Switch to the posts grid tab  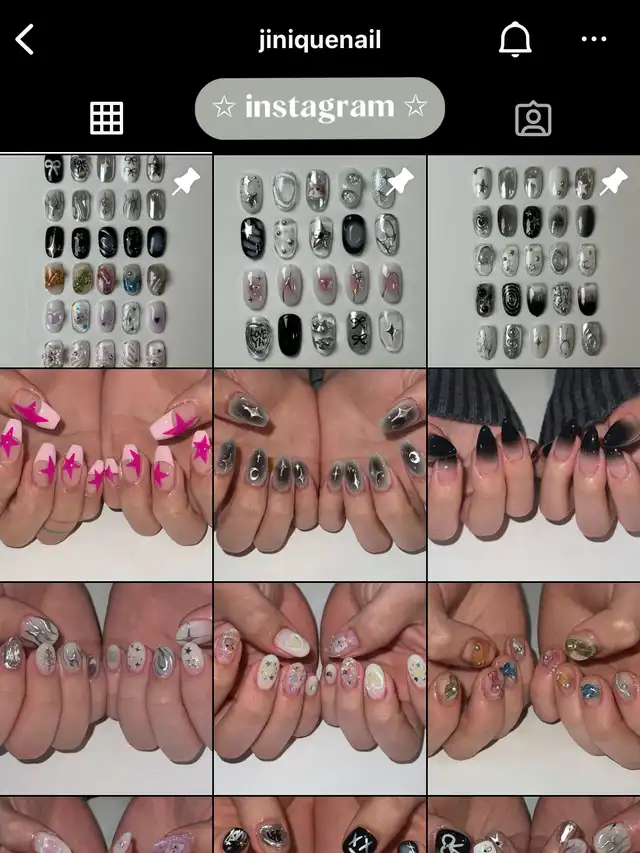pos(106,118)
